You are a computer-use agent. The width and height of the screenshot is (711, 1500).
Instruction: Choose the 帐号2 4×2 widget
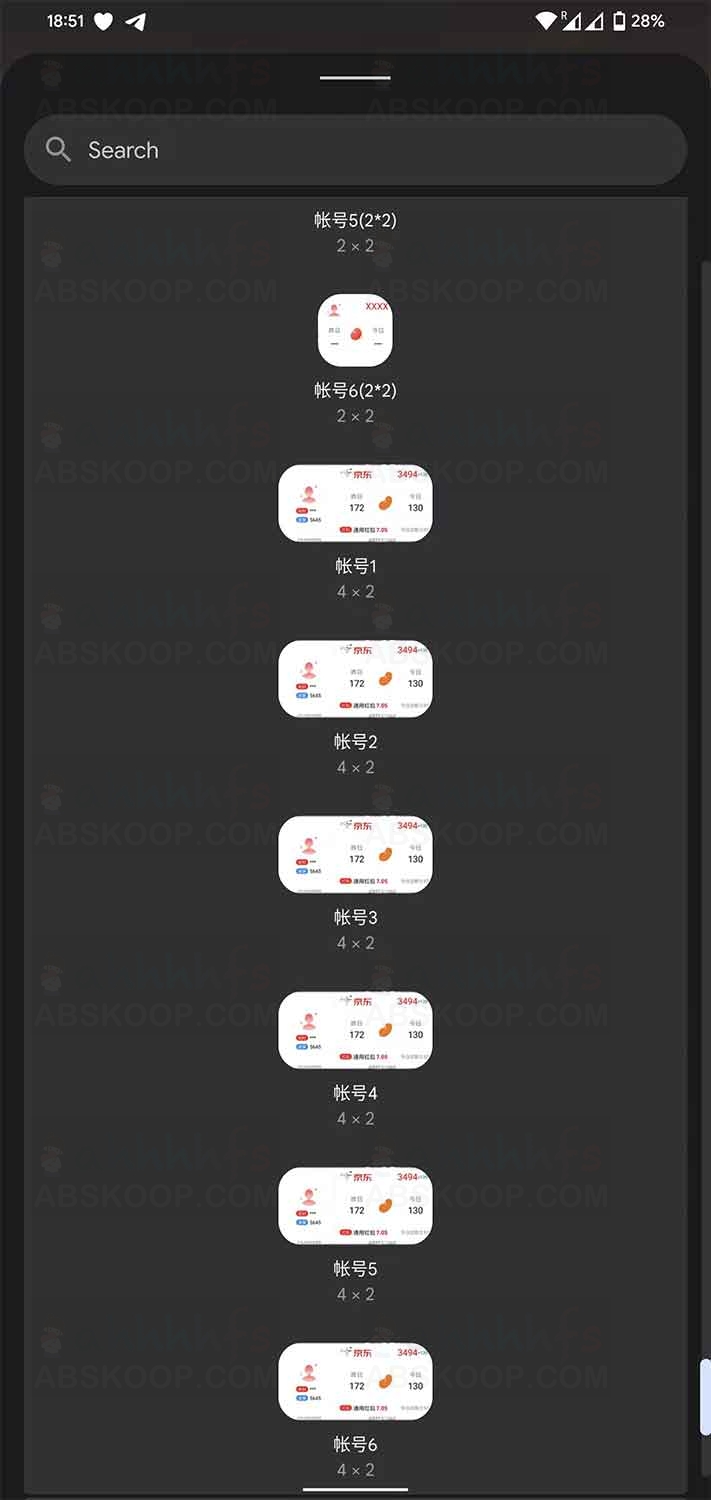[x=355, y=678]
